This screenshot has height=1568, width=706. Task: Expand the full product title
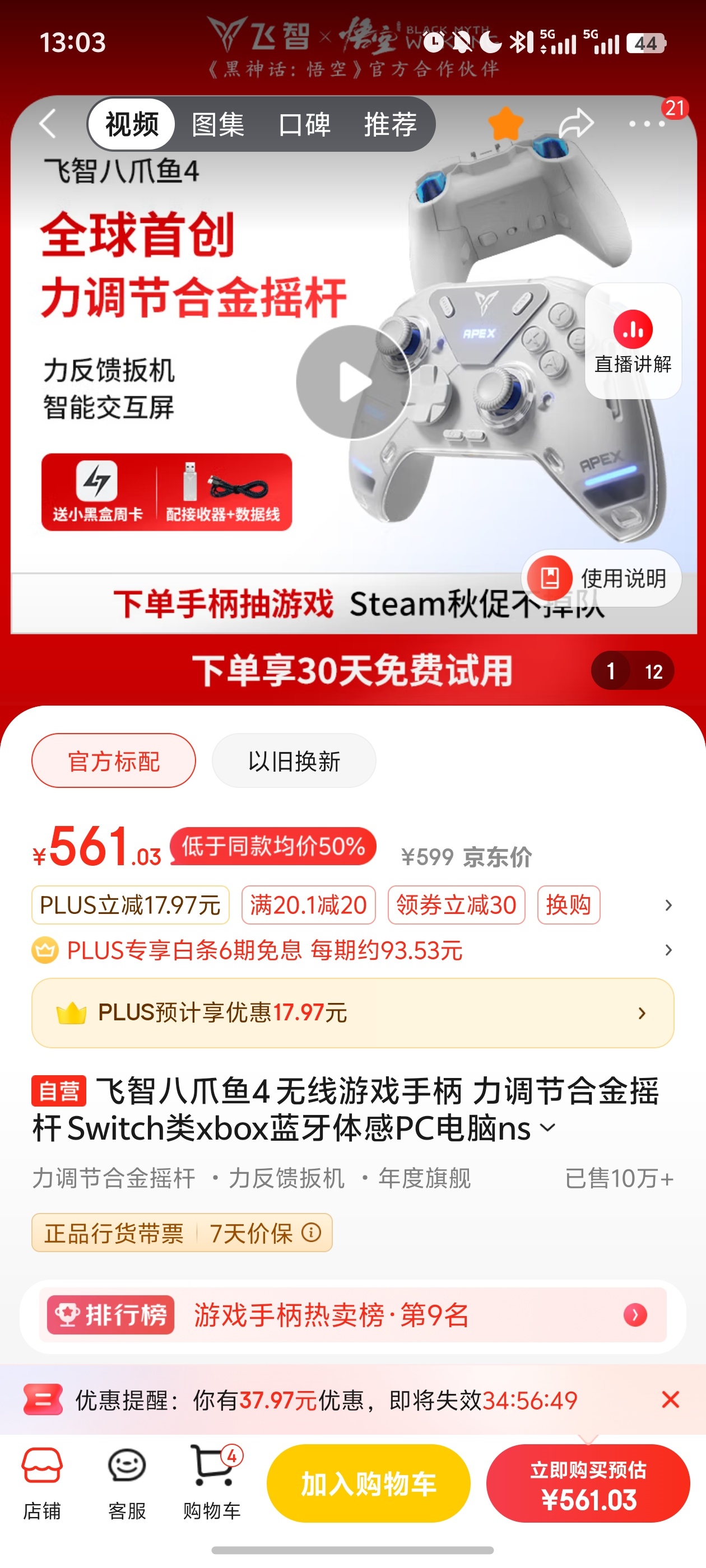(x=547, y=1127)
